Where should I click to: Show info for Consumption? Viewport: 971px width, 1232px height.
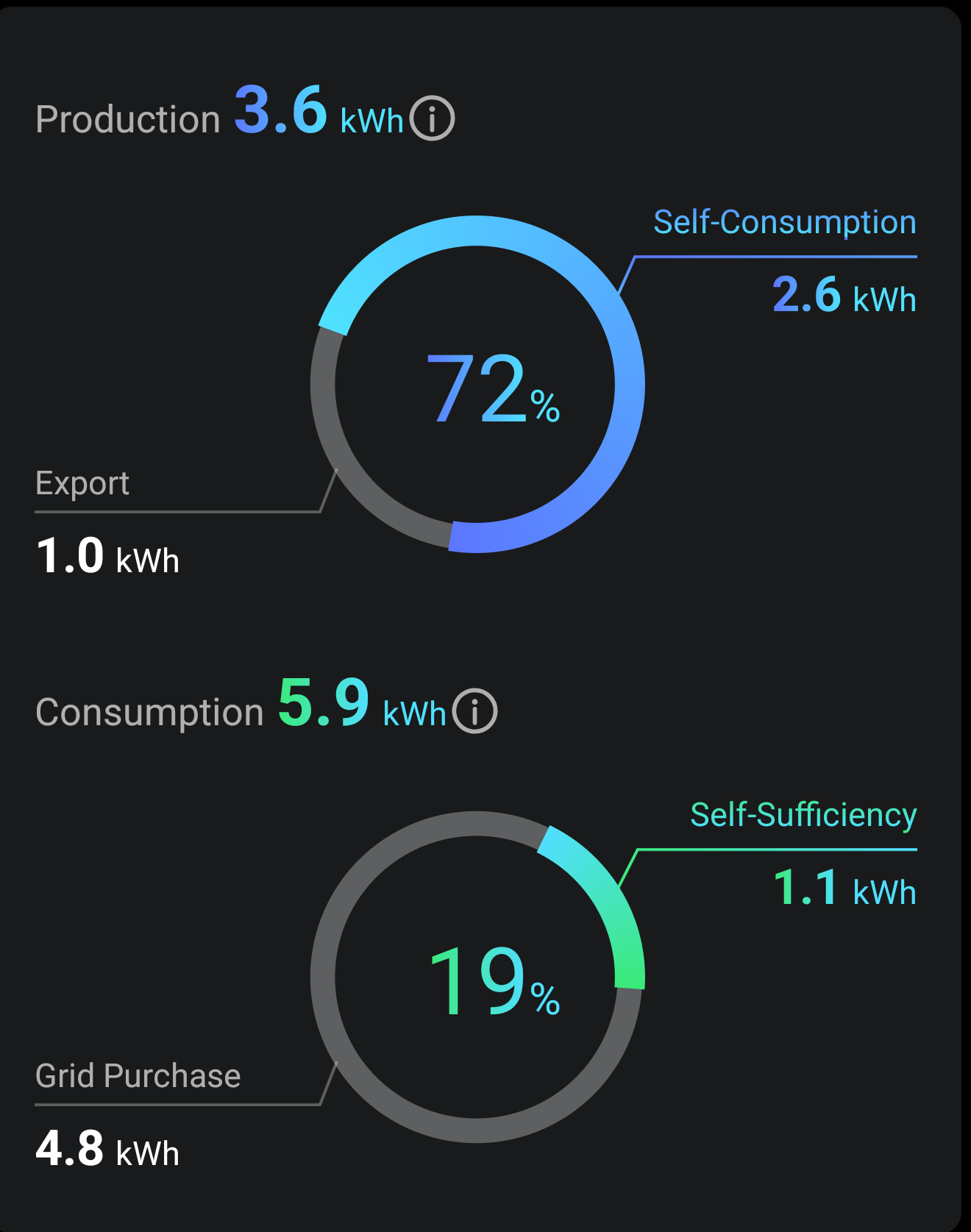point(474,711)
